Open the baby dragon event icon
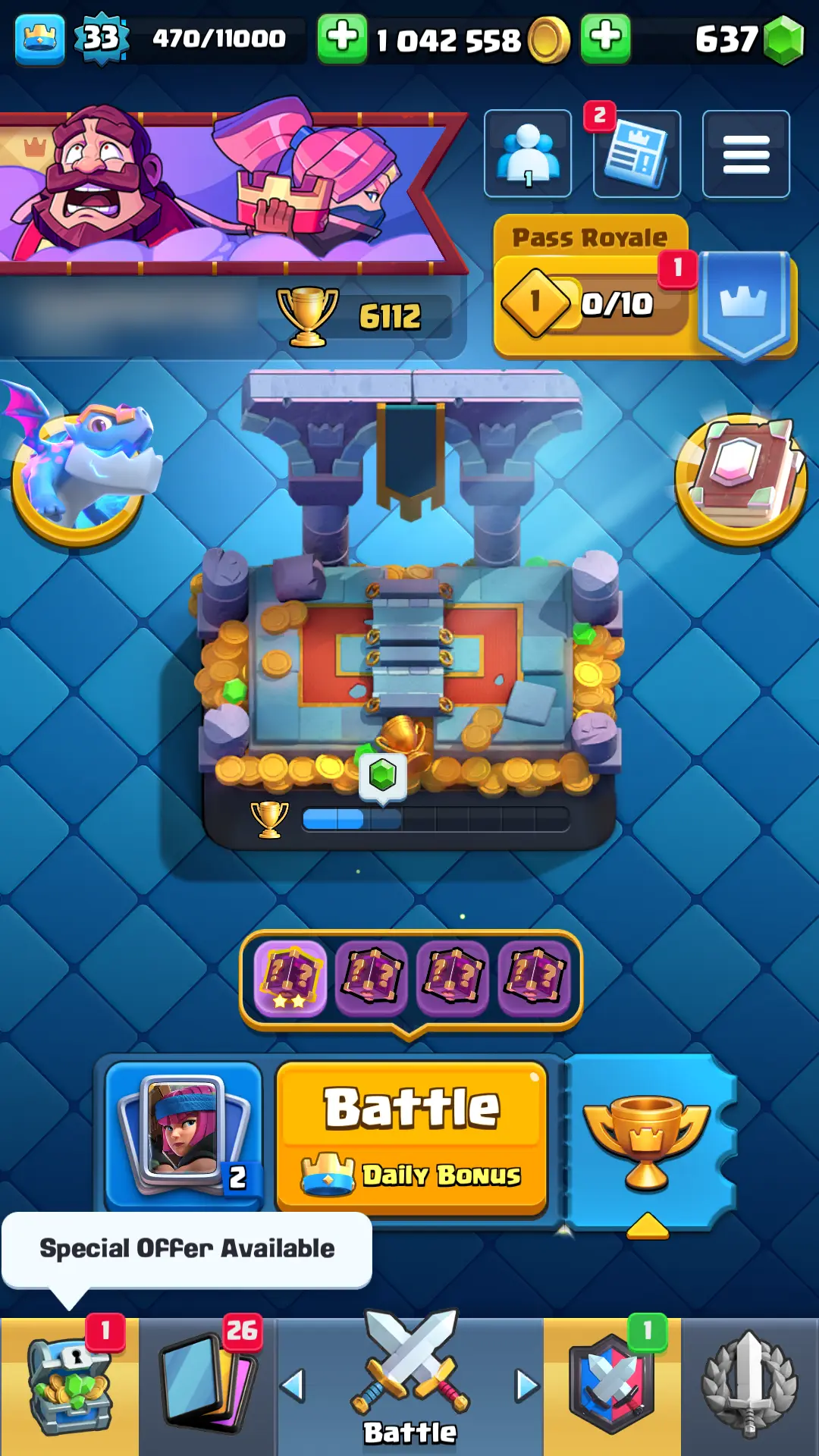819x1456 pixels. click(x=80, y=470)
